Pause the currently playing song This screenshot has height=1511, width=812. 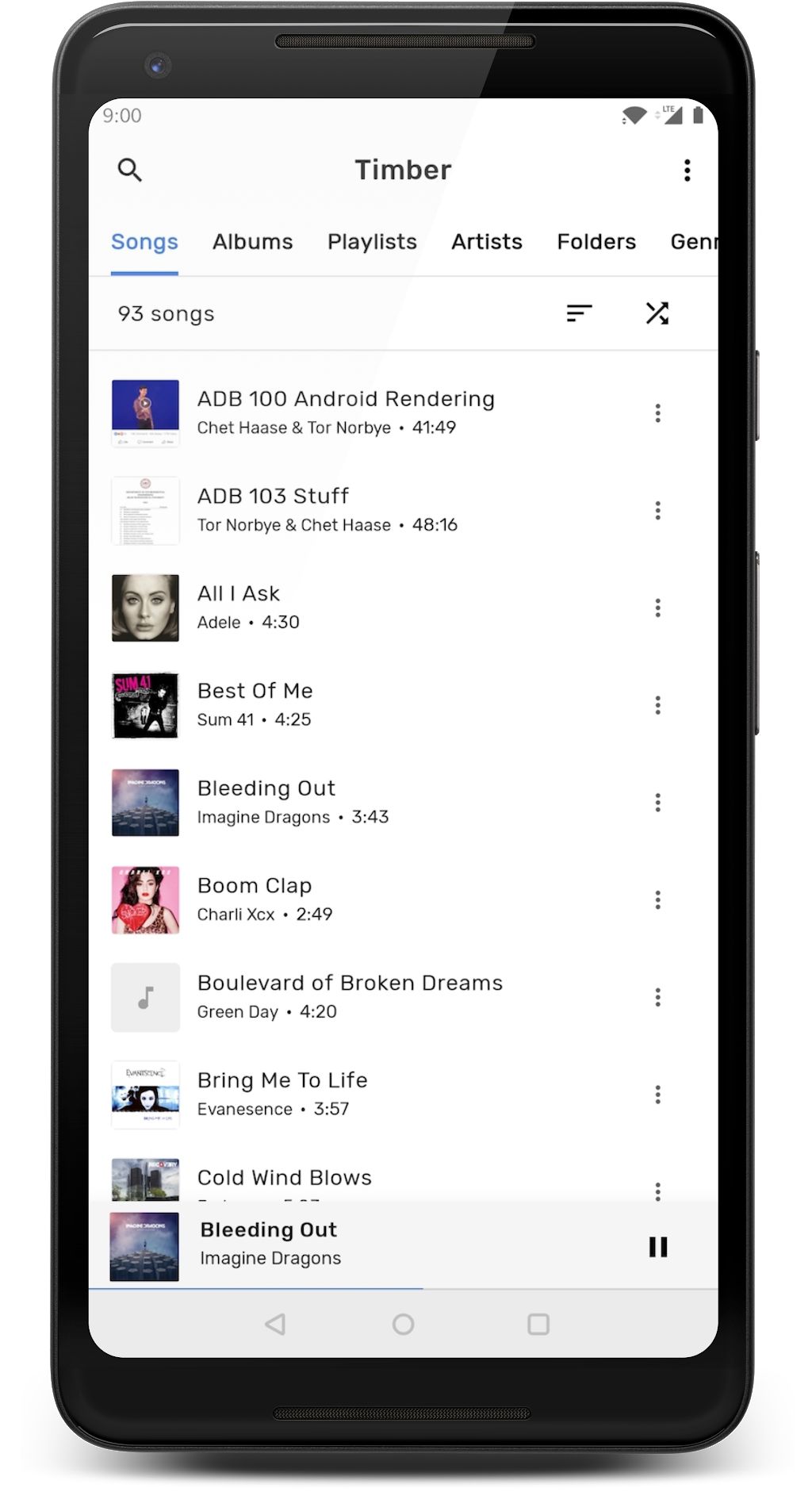[658, 1247]
